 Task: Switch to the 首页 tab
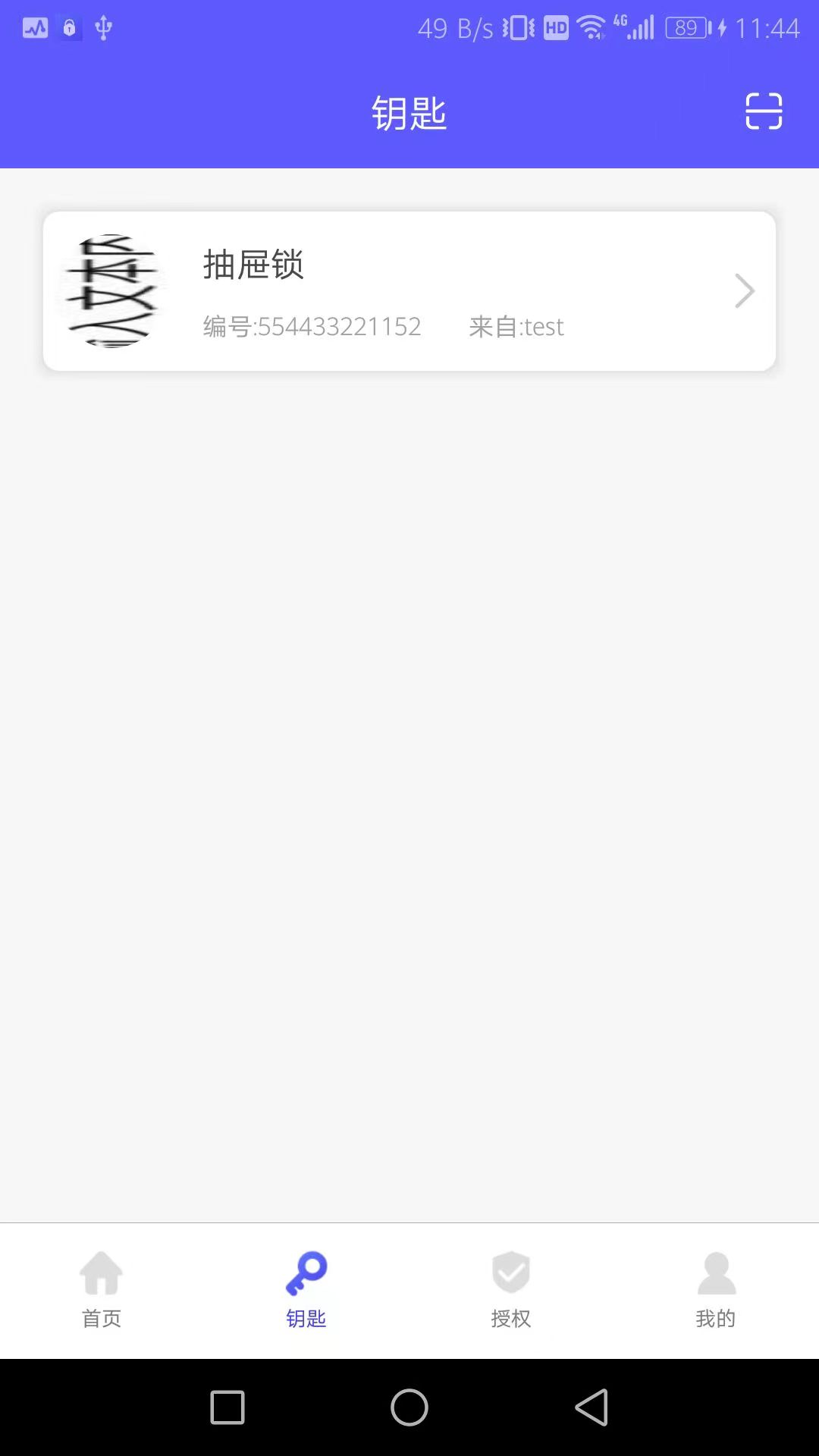102,1290
